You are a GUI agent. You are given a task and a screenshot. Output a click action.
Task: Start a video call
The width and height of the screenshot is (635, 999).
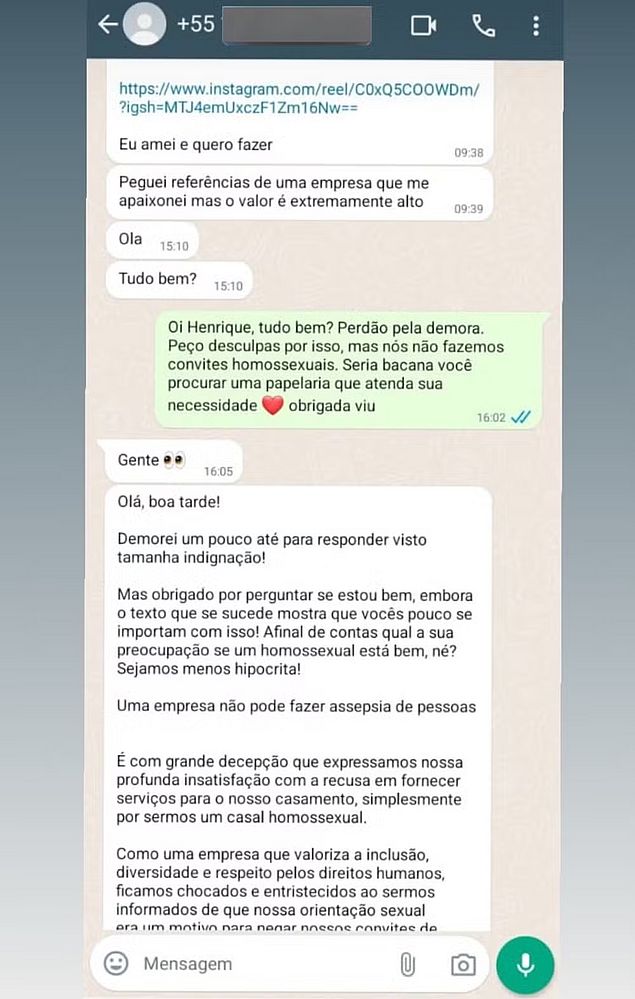coord(424,26)
